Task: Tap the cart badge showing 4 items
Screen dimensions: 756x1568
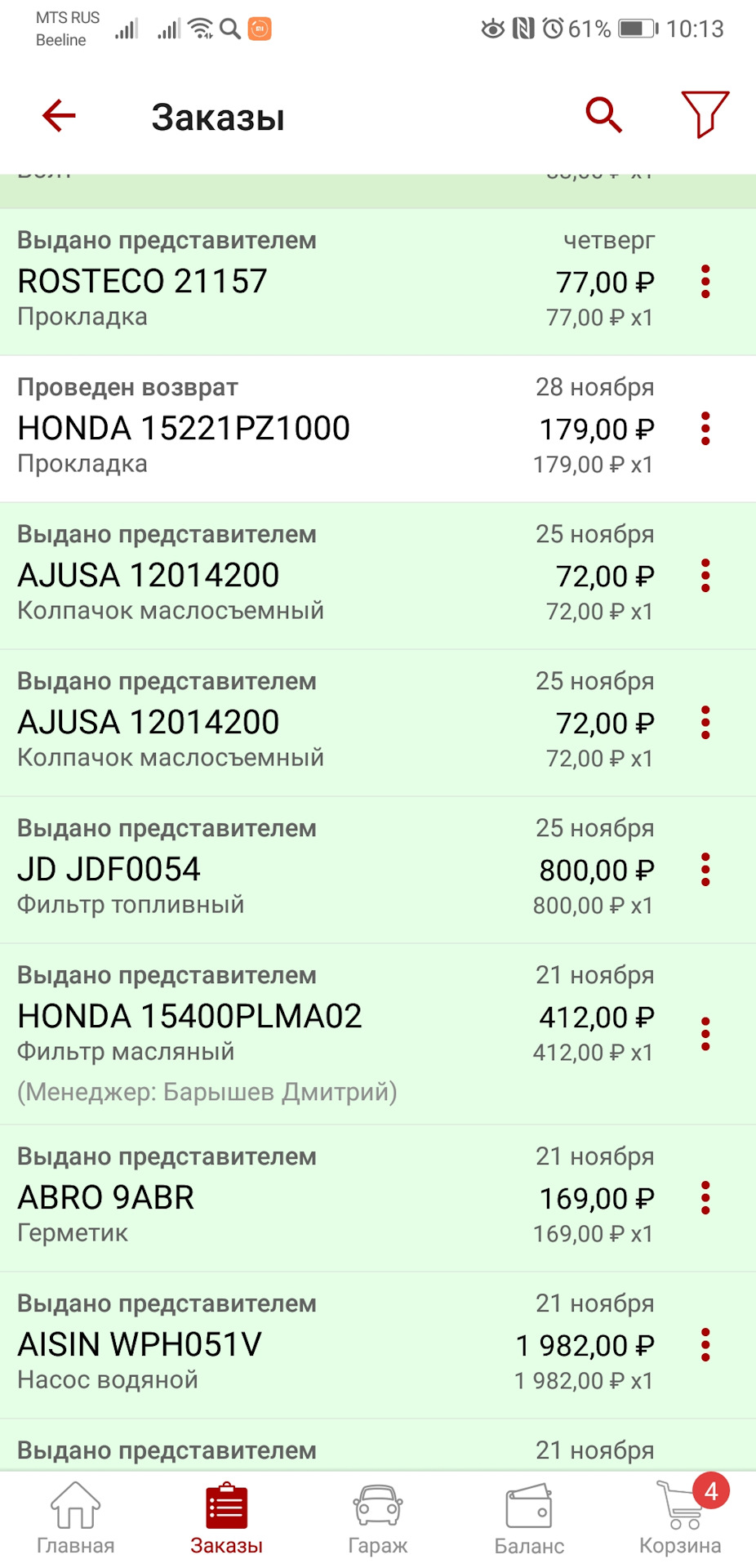Action: coord(709,1489)
